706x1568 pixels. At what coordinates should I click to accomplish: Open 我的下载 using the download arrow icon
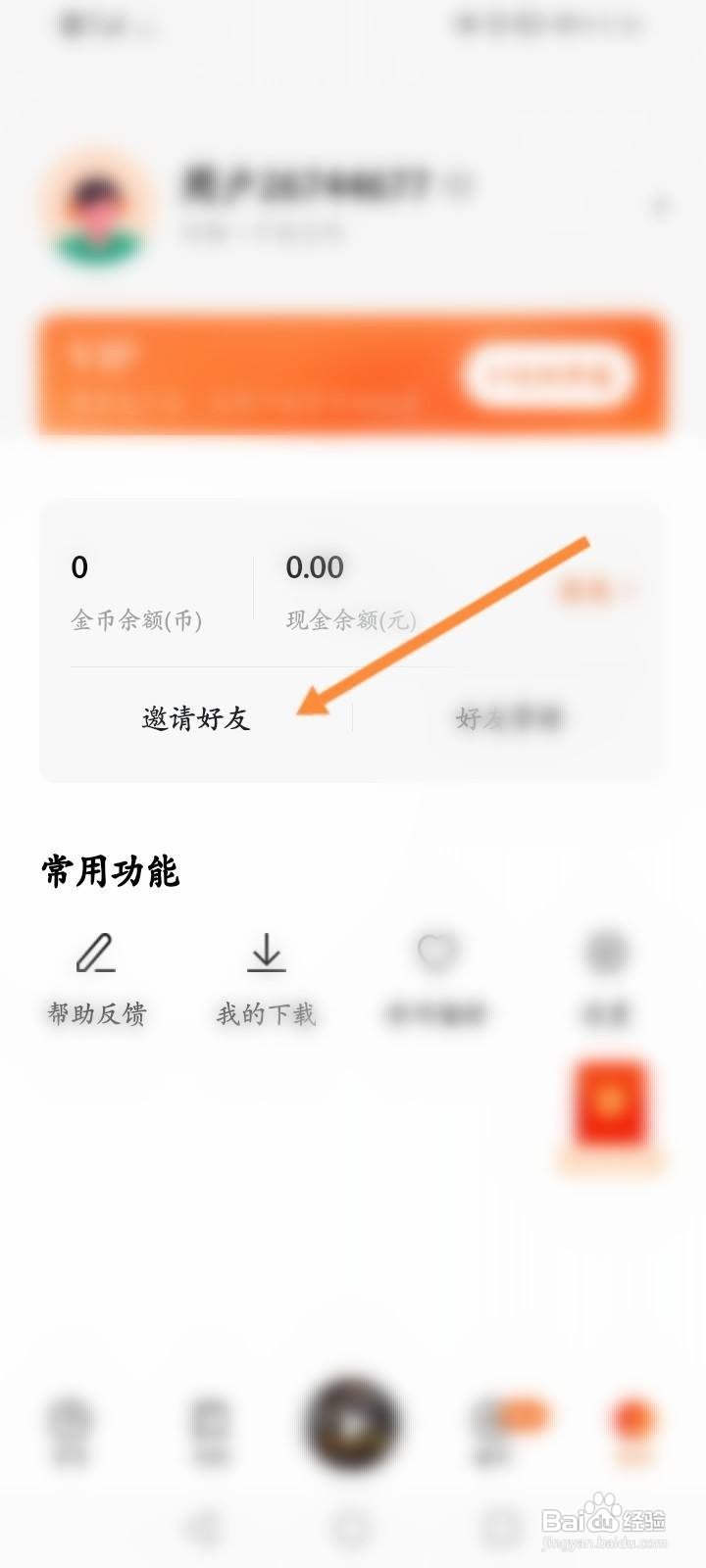[265, 955]
